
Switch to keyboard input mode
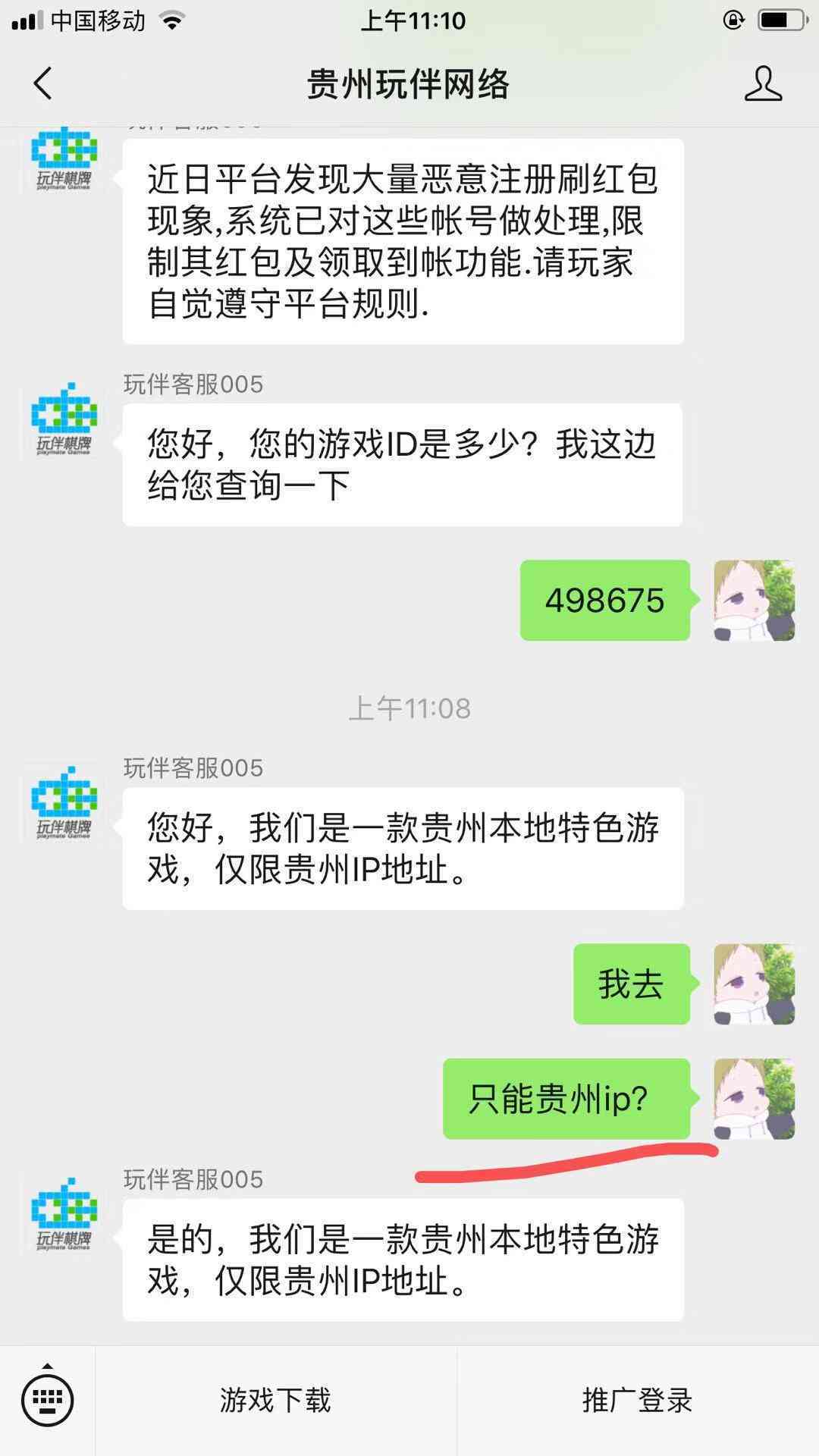(47, 1399)
